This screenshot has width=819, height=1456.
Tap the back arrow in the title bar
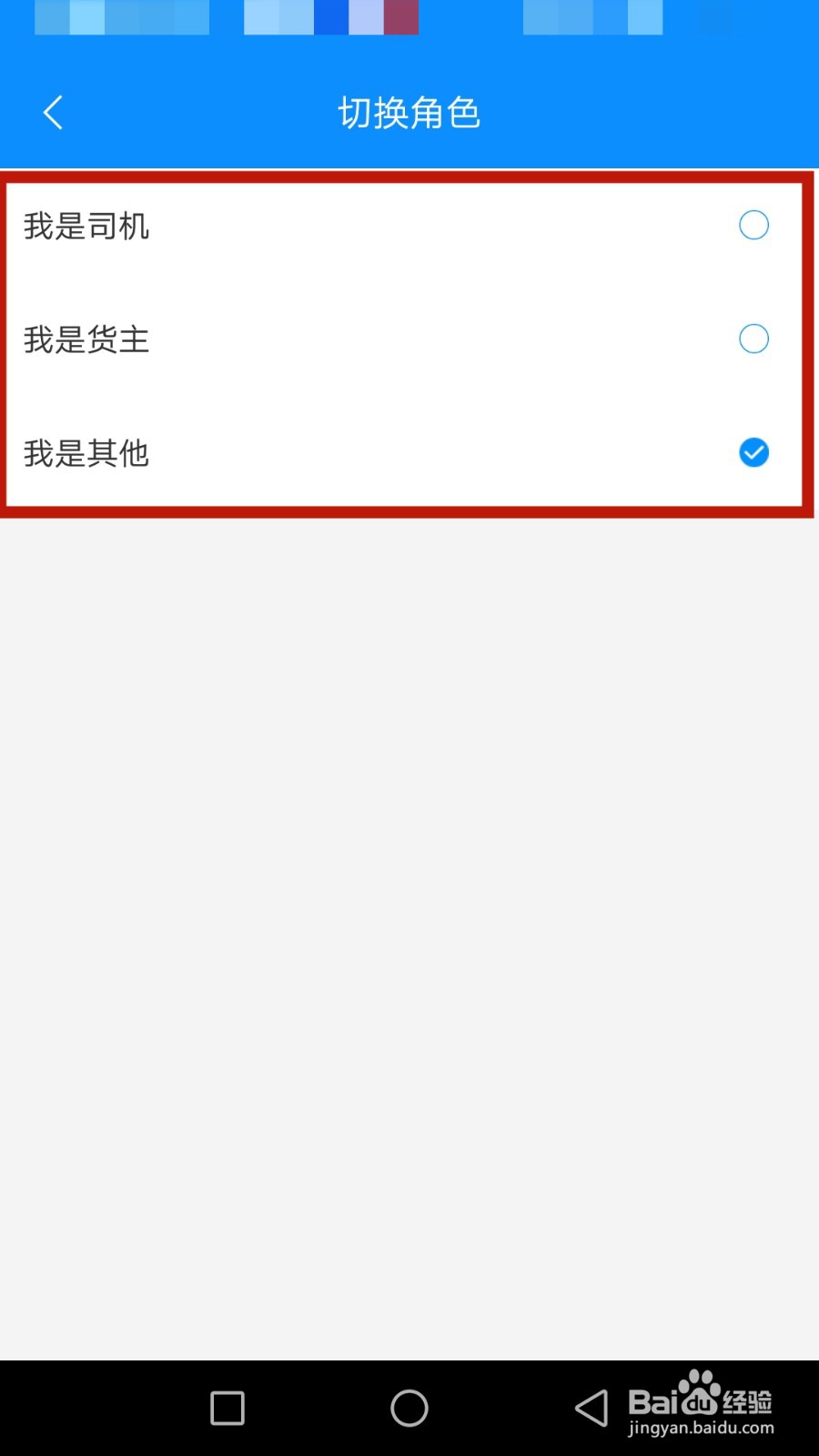click(x=52, y=112)
